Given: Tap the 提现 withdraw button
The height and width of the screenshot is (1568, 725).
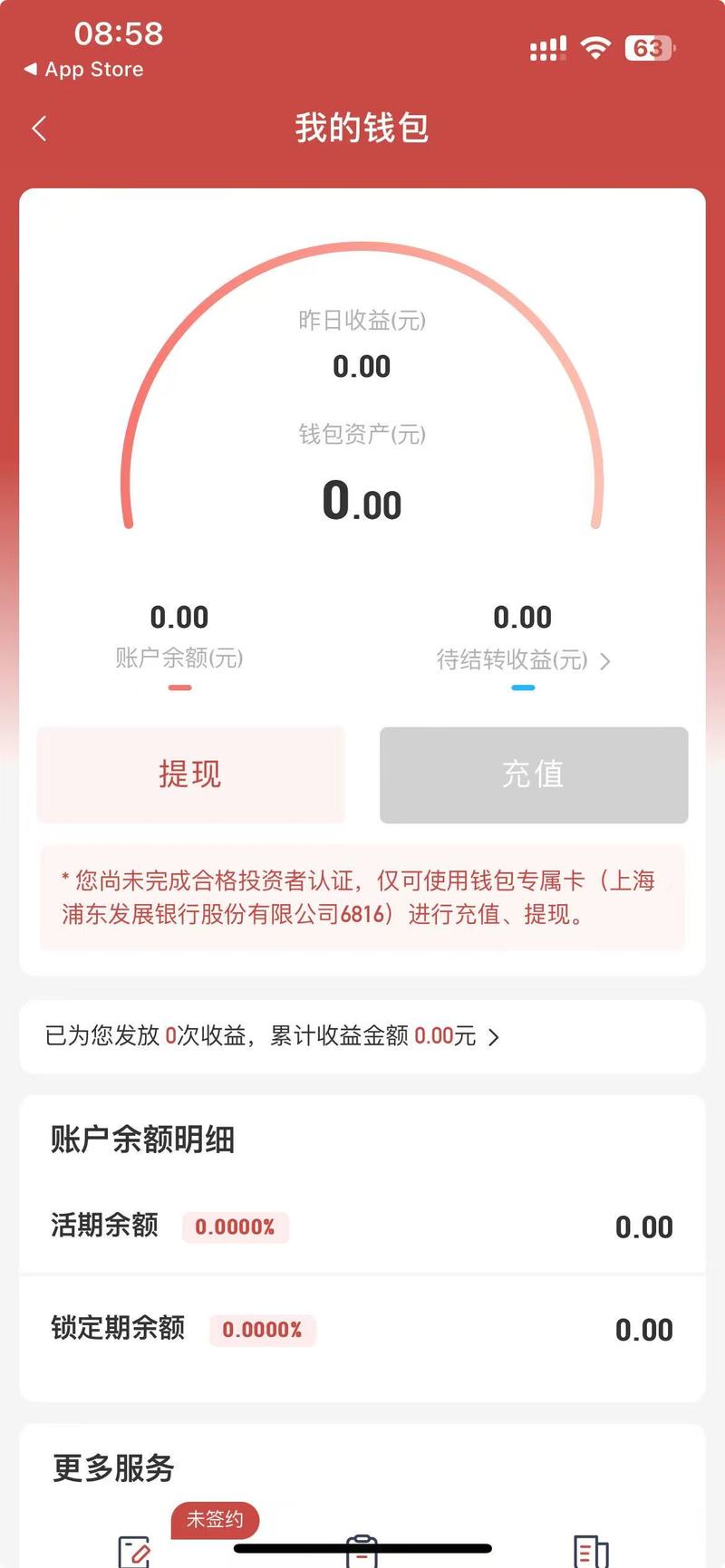Looking at the screenshot, I should pos(190,774).
